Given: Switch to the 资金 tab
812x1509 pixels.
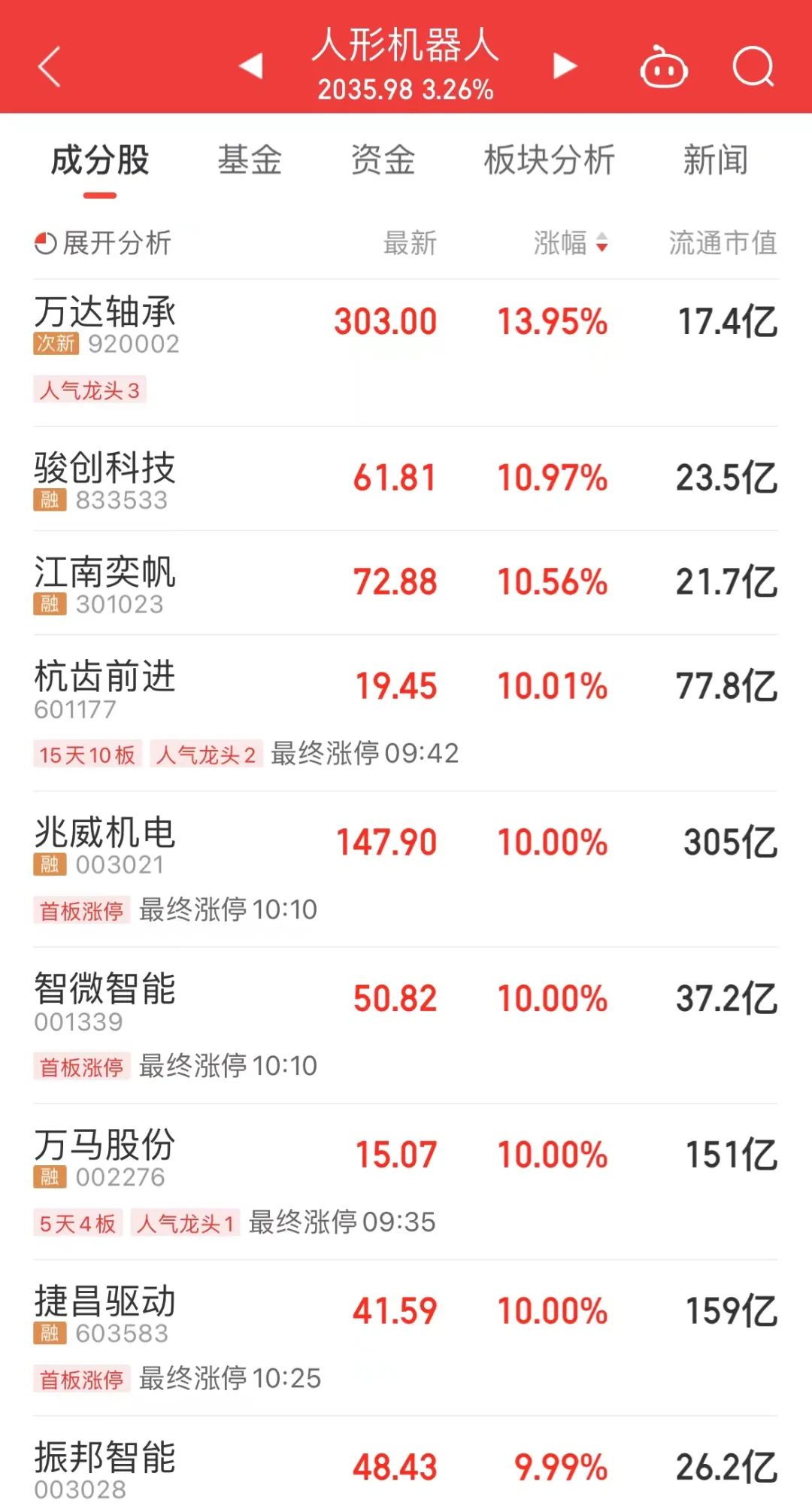Looking at the screenshot, I should 383,160.
